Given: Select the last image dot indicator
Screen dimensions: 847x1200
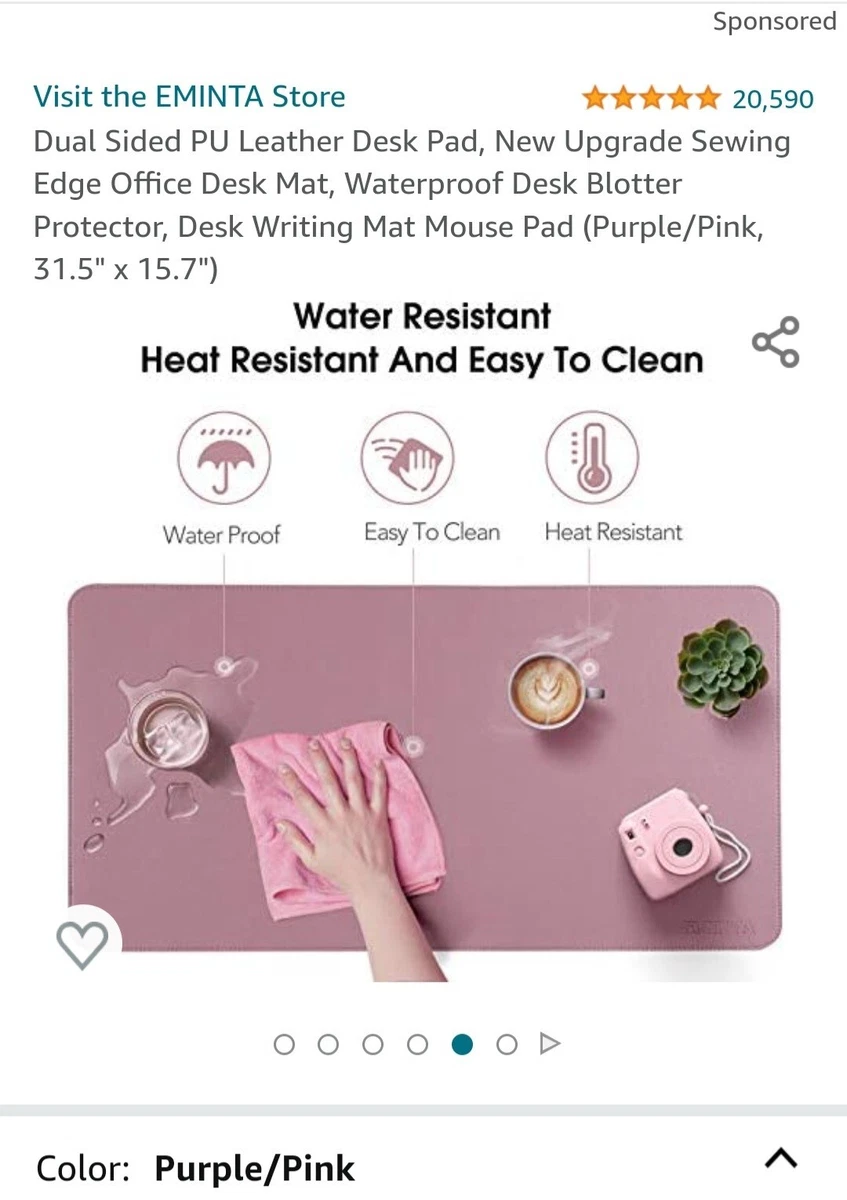Looking at the screenshot, I should pos(507,1044).
